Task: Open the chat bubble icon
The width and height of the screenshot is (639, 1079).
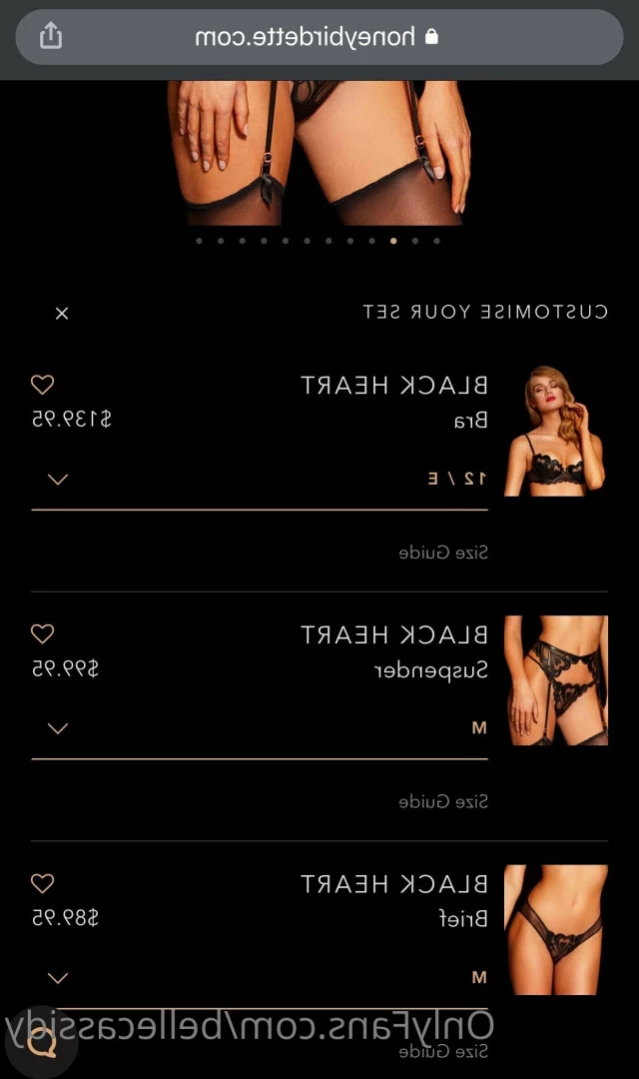Action: tap(42, 1043)
